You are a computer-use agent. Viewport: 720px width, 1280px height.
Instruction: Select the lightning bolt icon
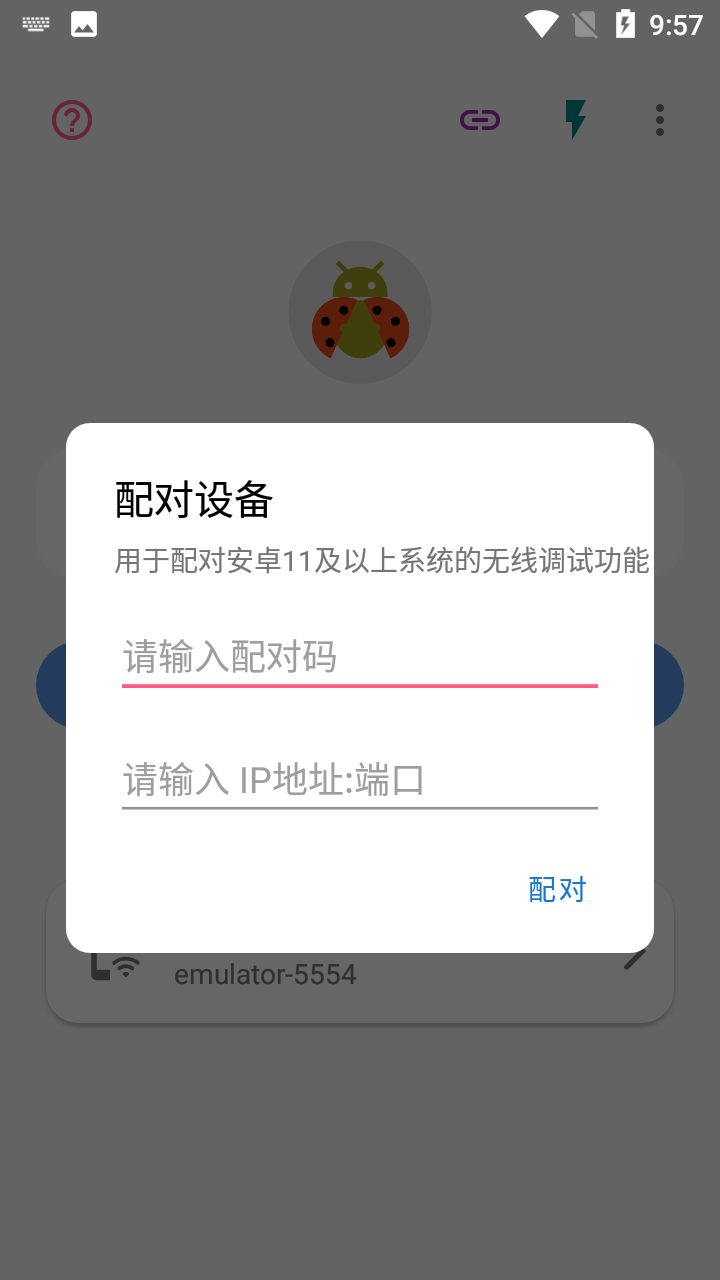[x=575, y=119]
